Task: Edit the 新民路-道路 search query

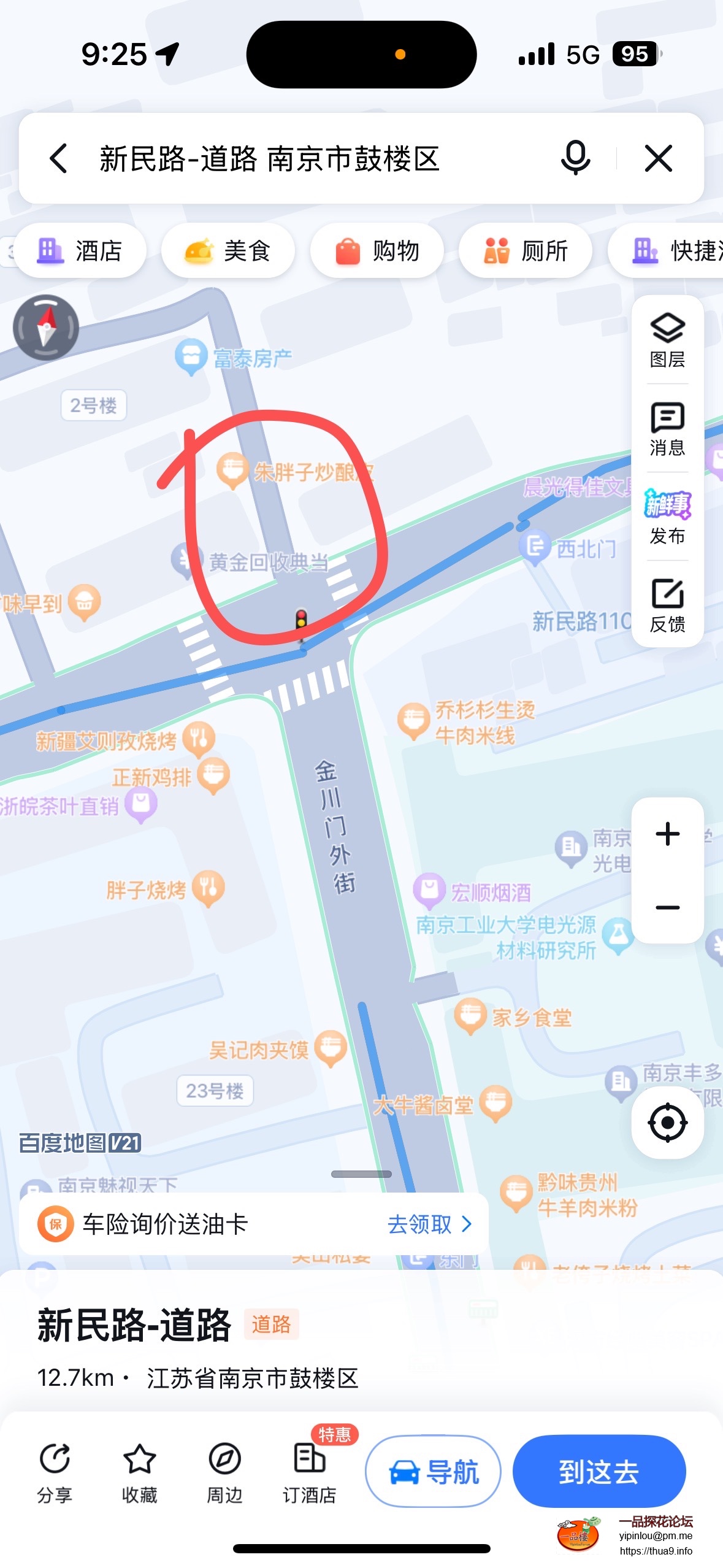Action: point(270,158)
